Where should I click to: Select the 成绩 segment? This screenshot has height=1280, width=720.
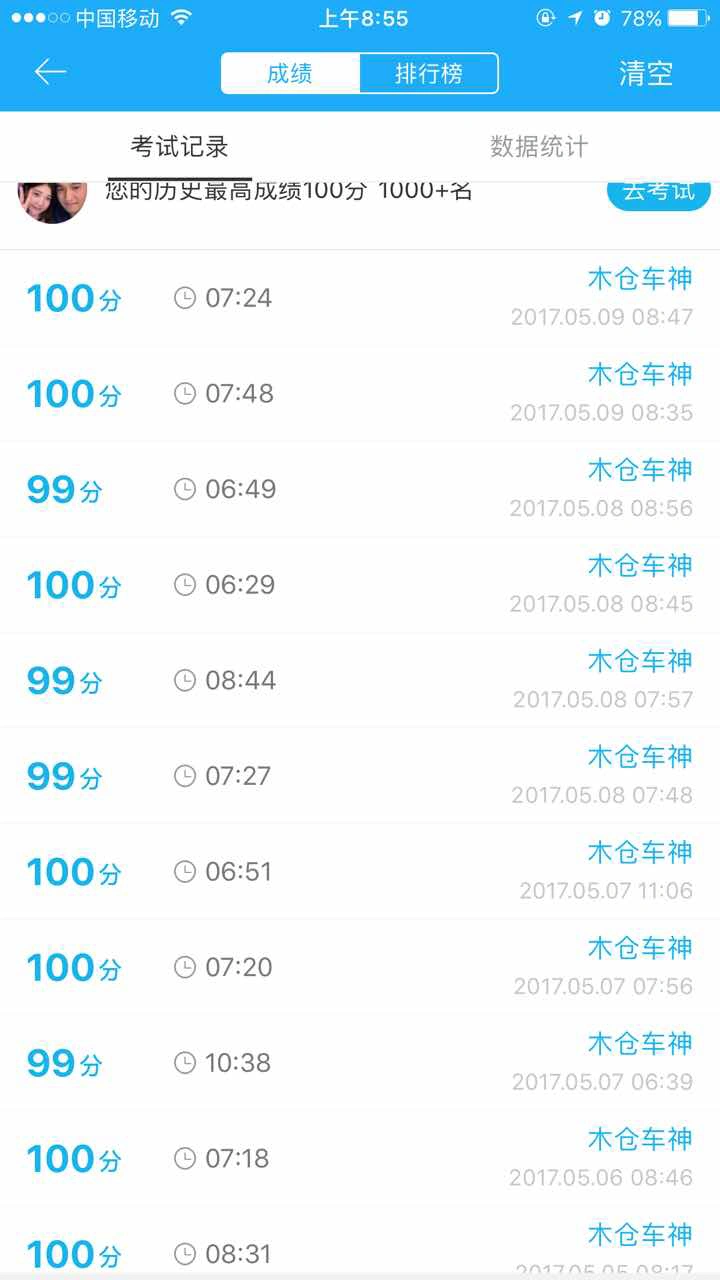[x=290, y=73]
